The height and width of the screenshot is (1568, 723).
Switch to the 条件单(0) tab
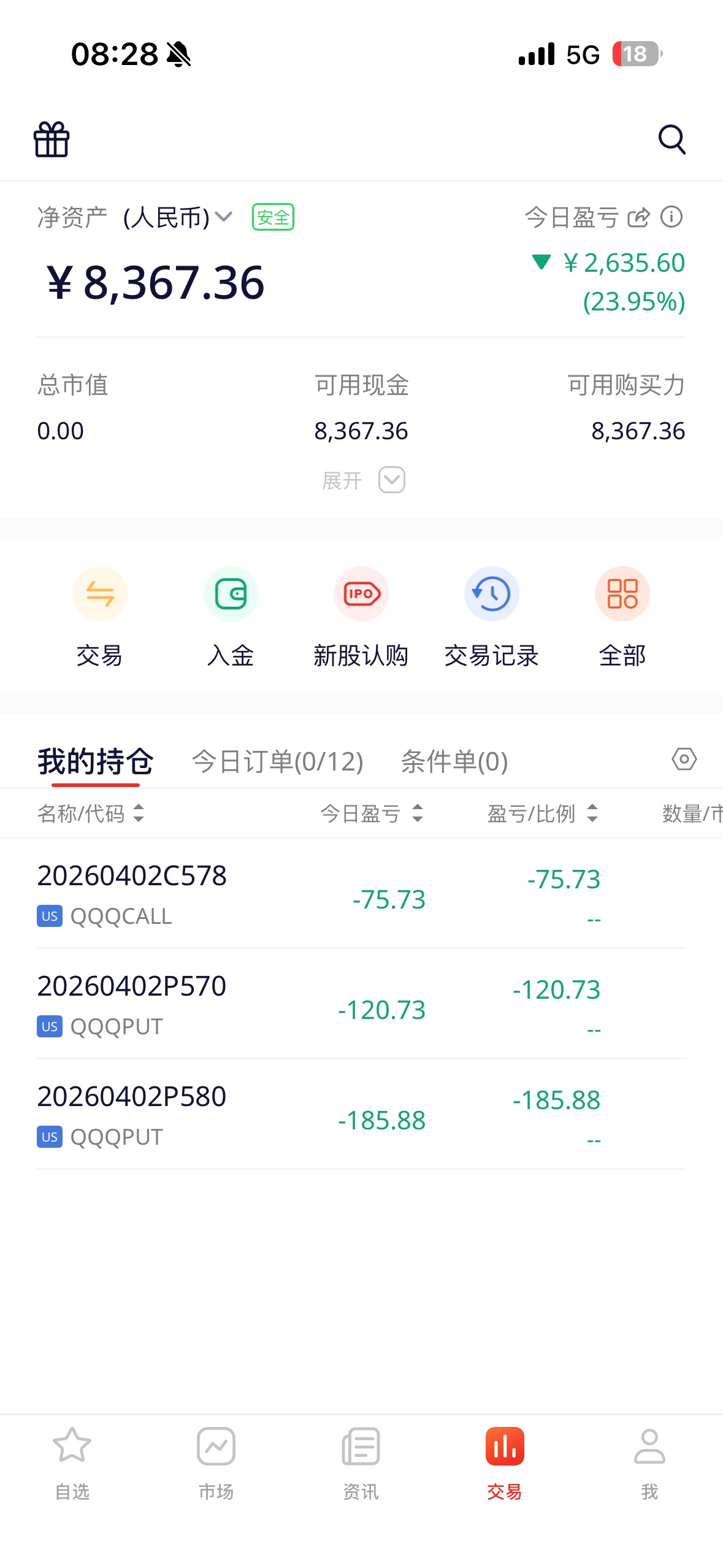(x=454, y=761)
